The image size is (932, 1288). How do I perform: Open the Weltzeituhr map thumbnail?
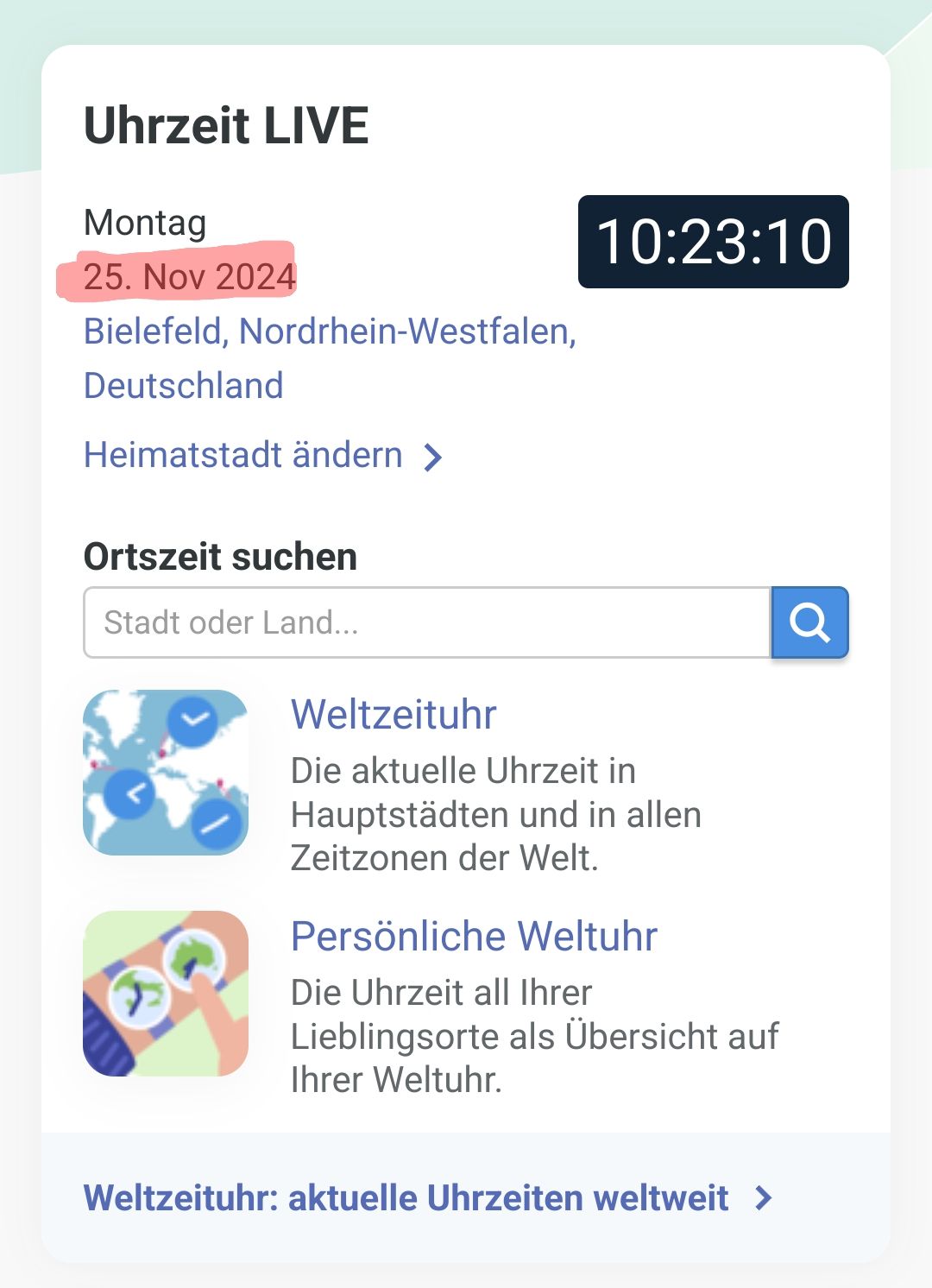166,773
